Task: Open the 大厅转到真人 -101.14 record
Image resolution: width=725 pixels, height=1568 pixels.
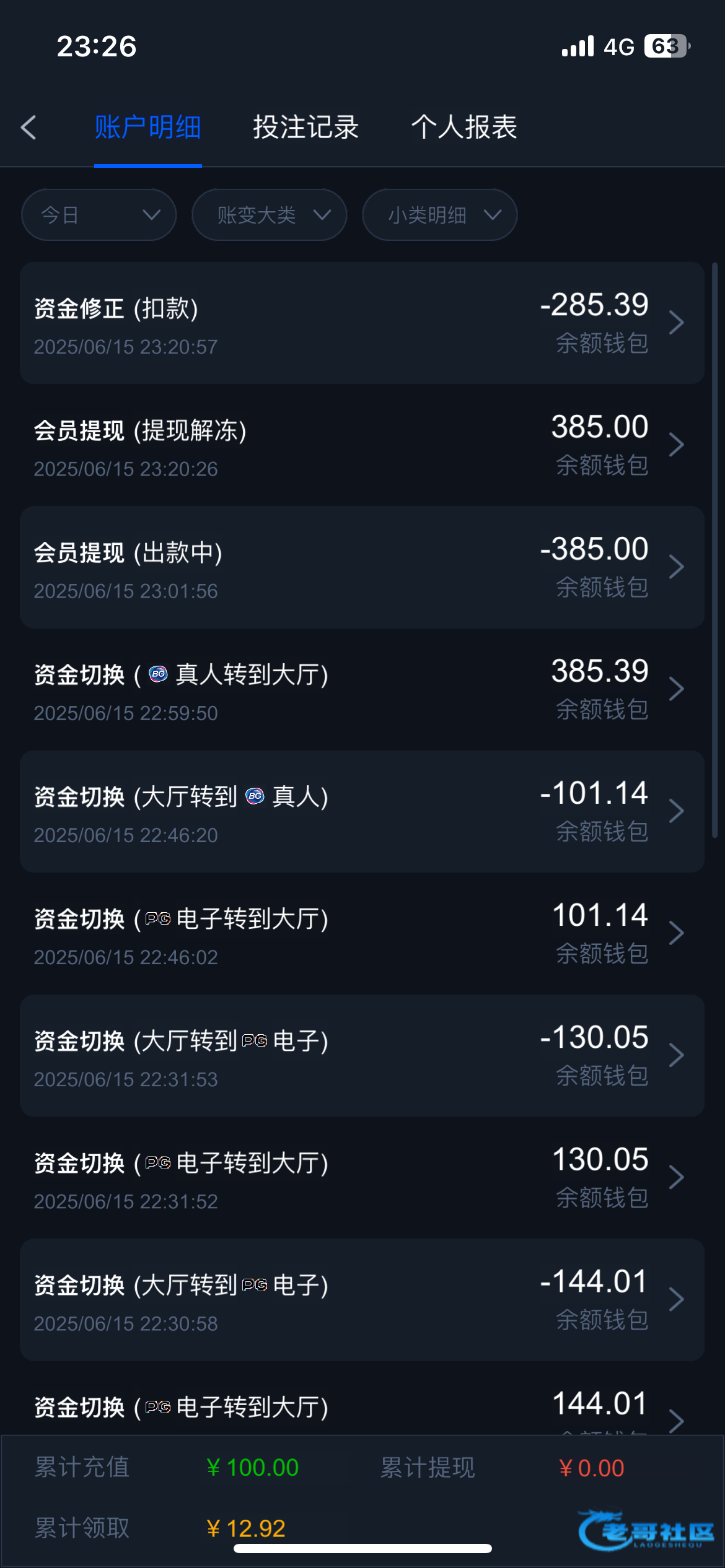Action: (x=362, y=811)
